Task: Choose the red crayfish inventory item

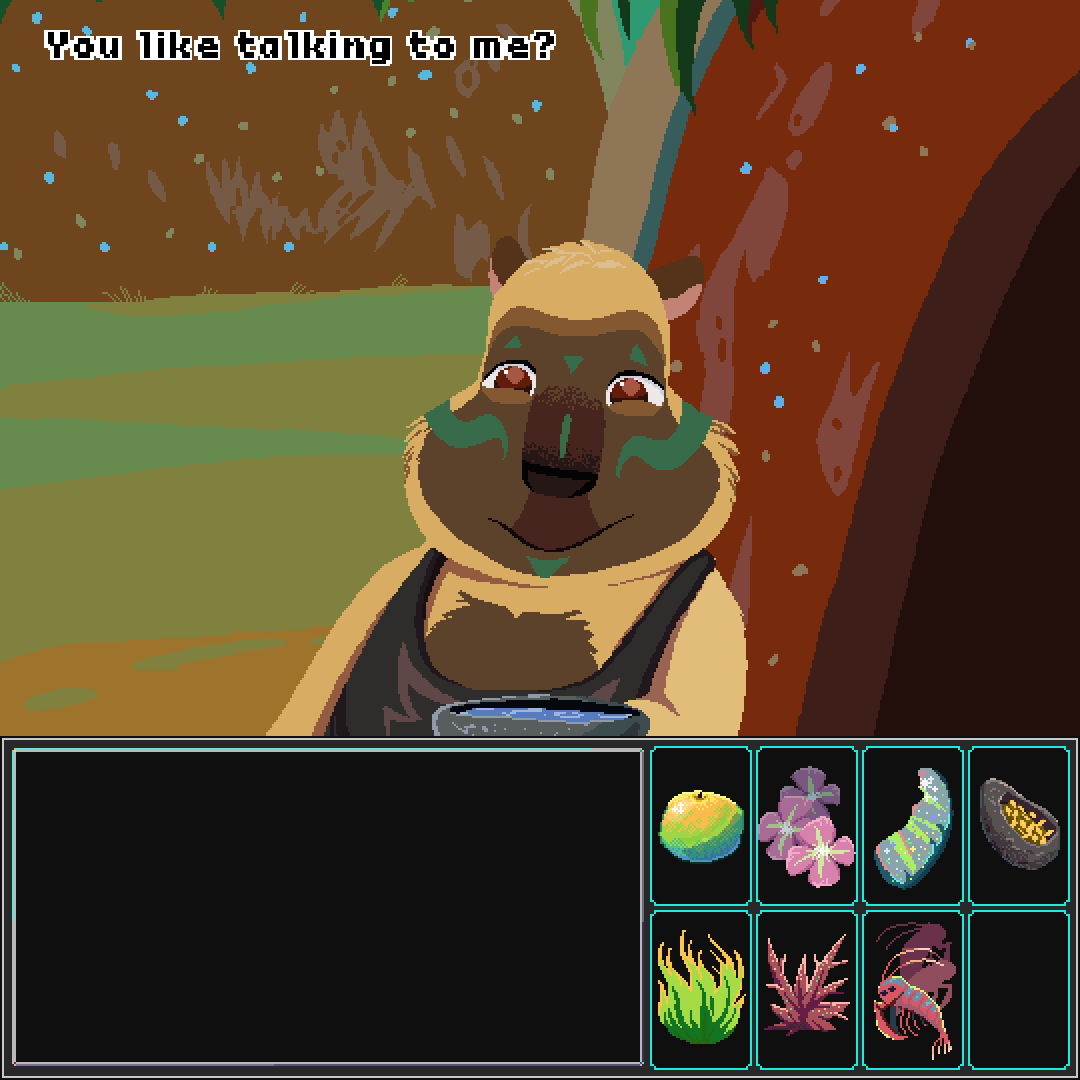Action: coord(912,989)
